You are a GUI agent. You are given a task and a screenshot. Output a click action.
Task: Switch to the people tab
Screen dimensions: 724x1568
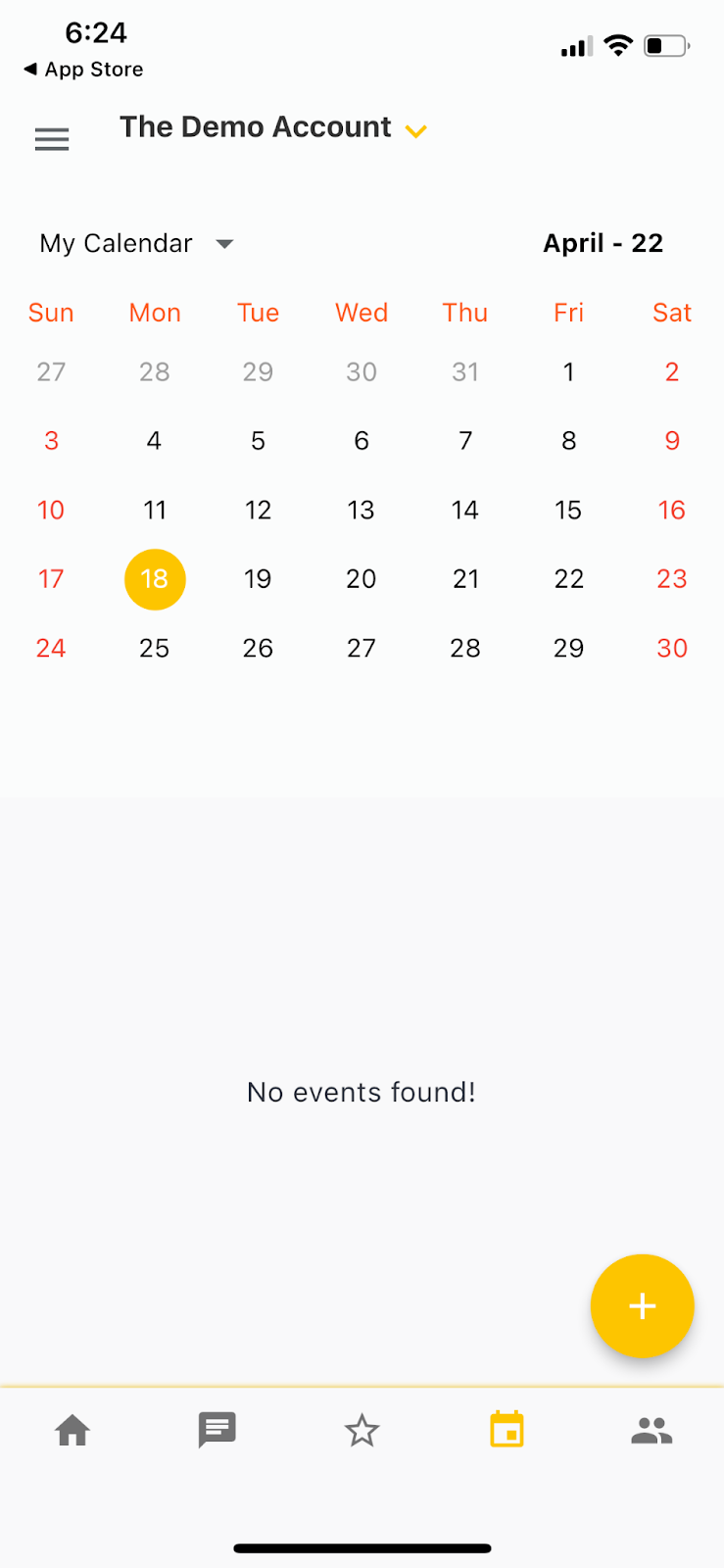[652, 1431]
